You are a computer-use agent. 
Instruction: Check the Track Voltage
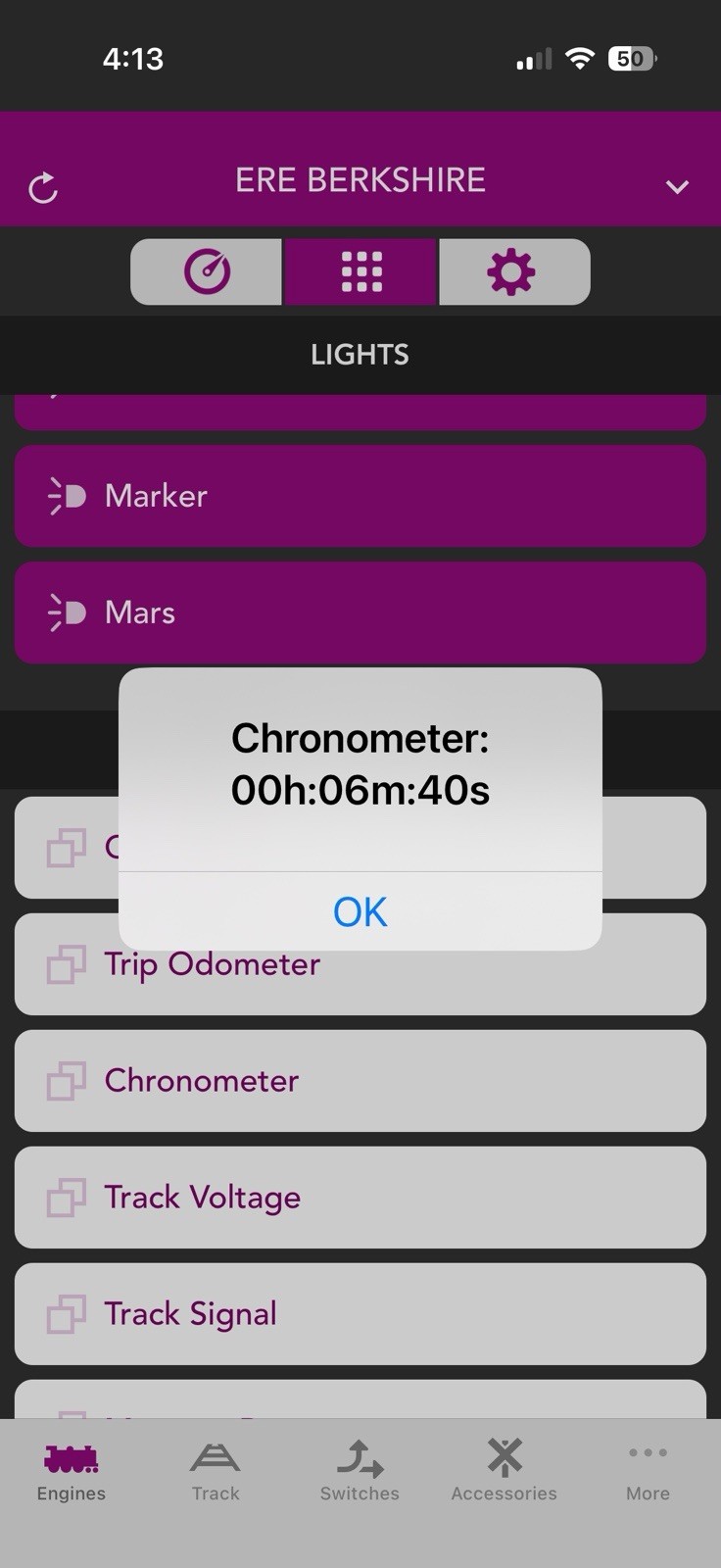[x=360, y=1198]
